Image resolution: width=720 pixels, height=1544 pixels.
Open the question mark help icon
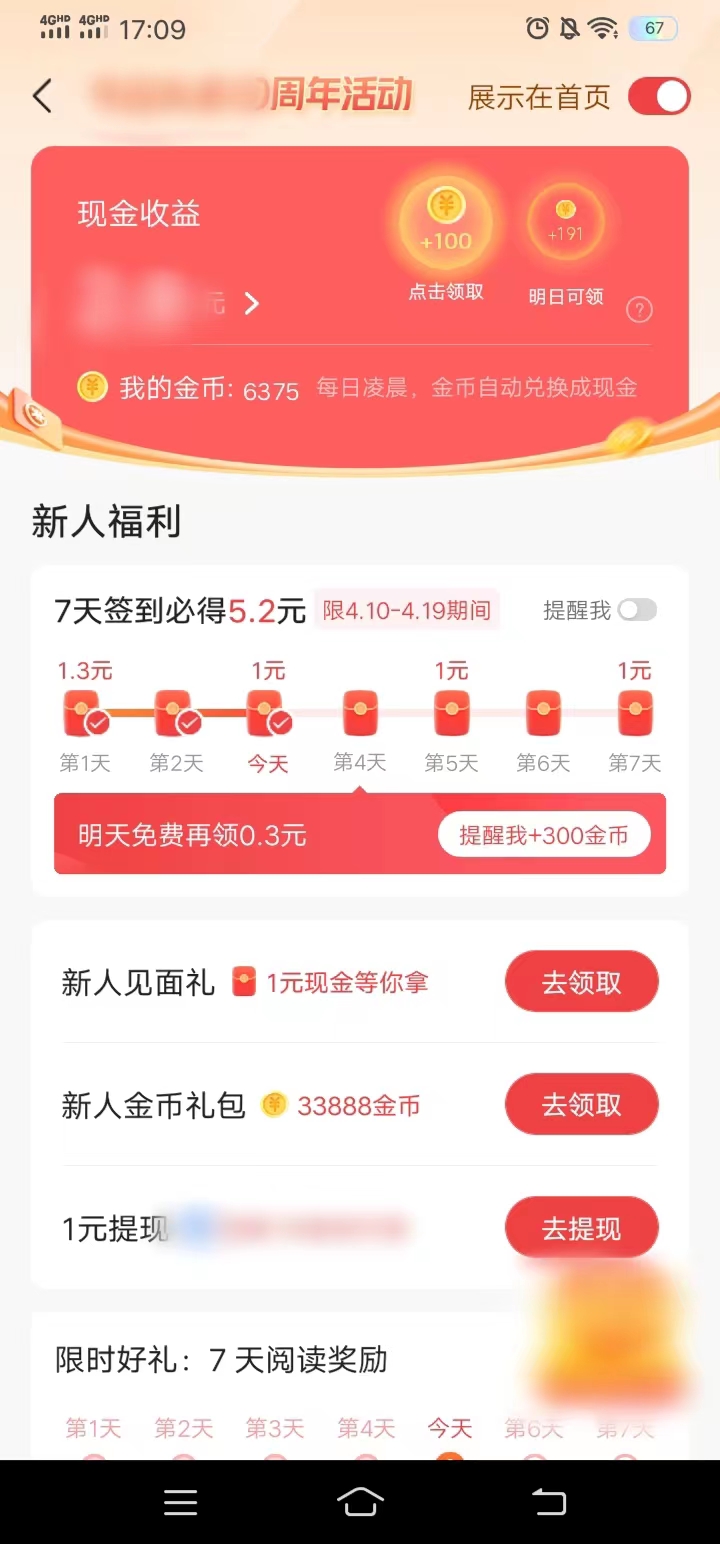(x=638, y=310)
